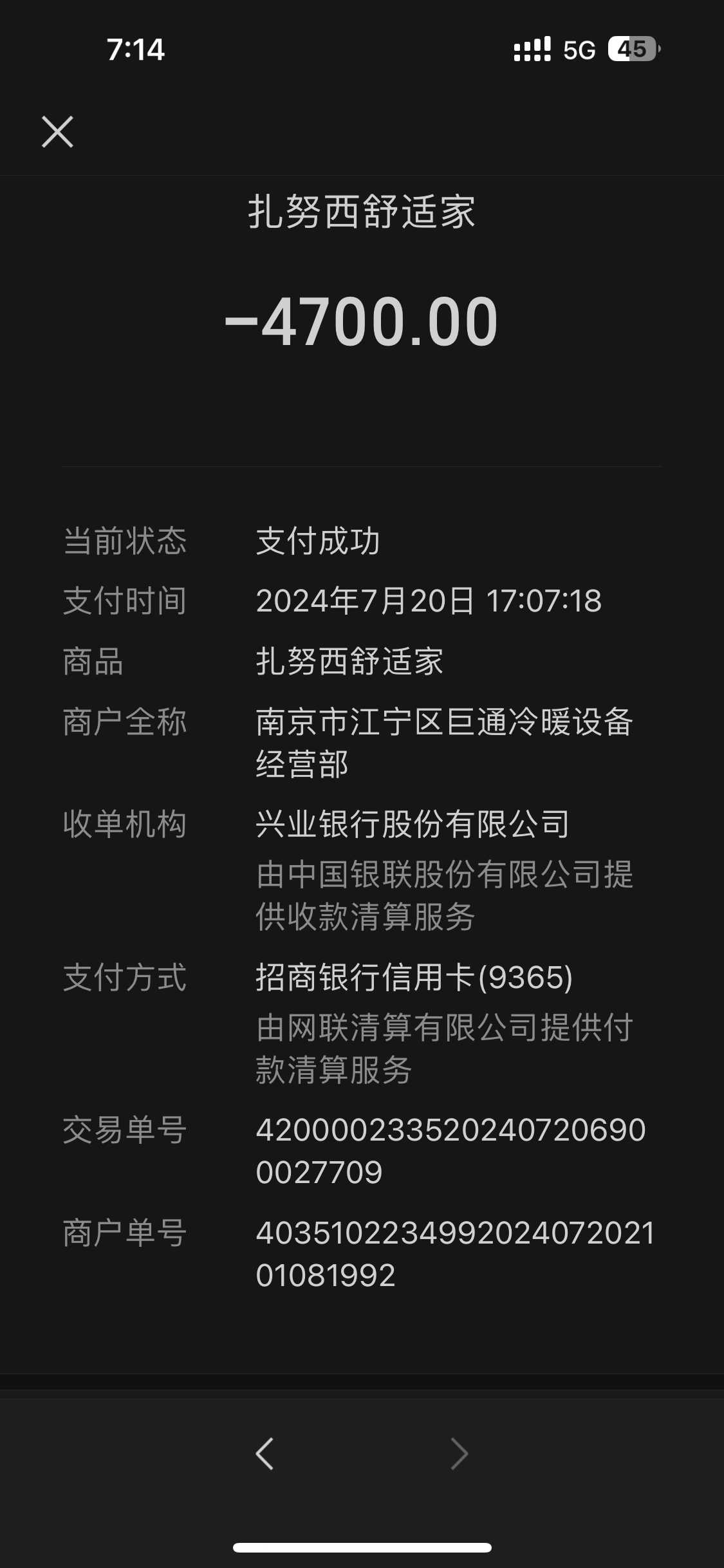Go forward using the right arrow
The height and width of the screenshot is (1568, 724).
[459, 1453]
